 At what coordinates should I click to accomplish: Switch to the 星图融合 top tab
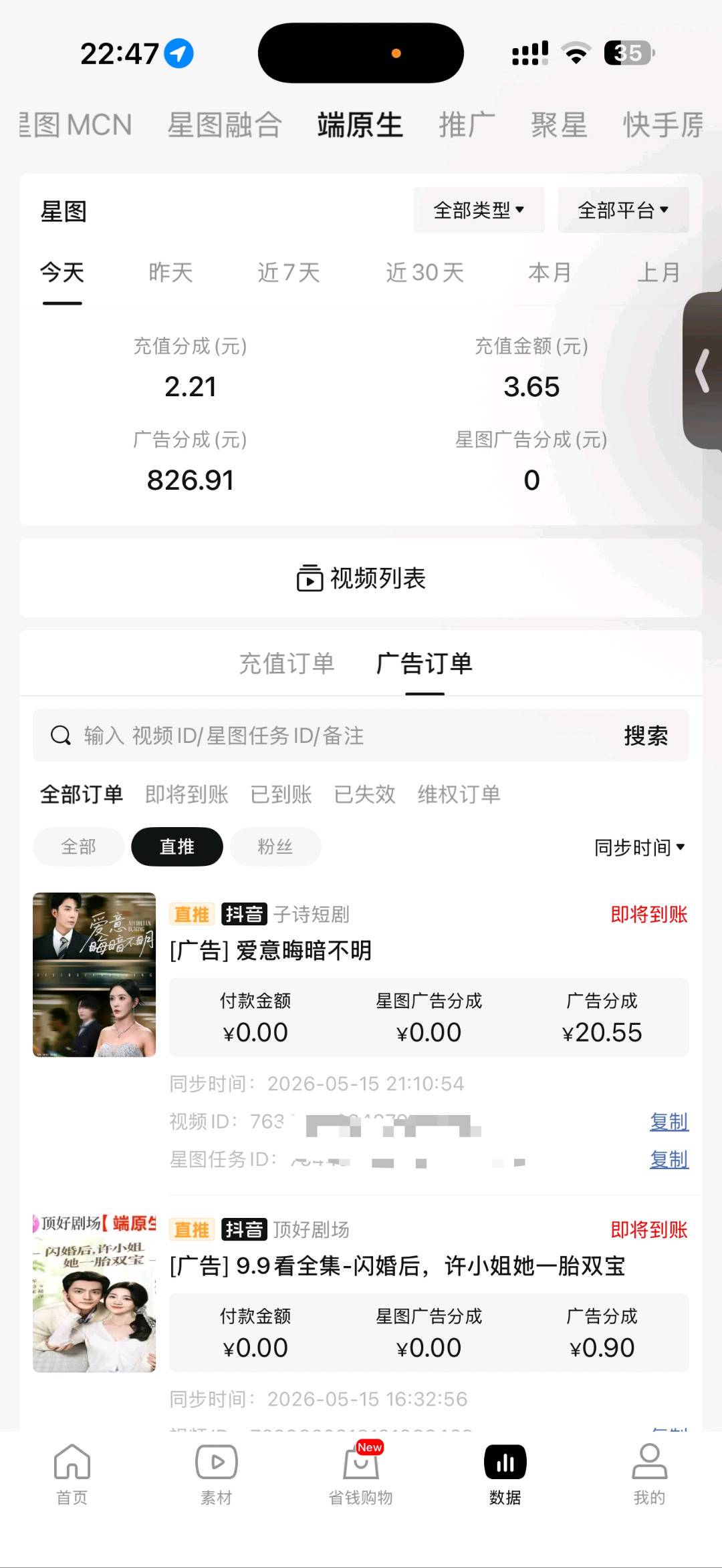coord(224,125)
